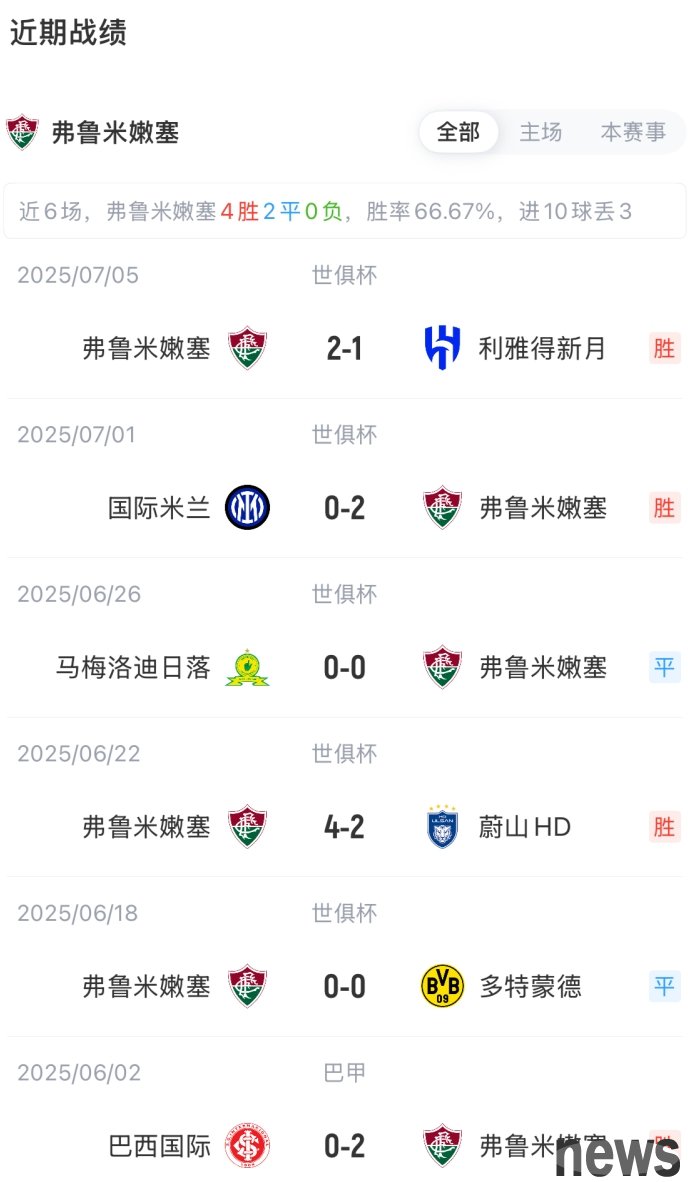Switch to the 主场 filter tab
The width and height of the screenshot is (688, 1182).
[x=540, y=132]
